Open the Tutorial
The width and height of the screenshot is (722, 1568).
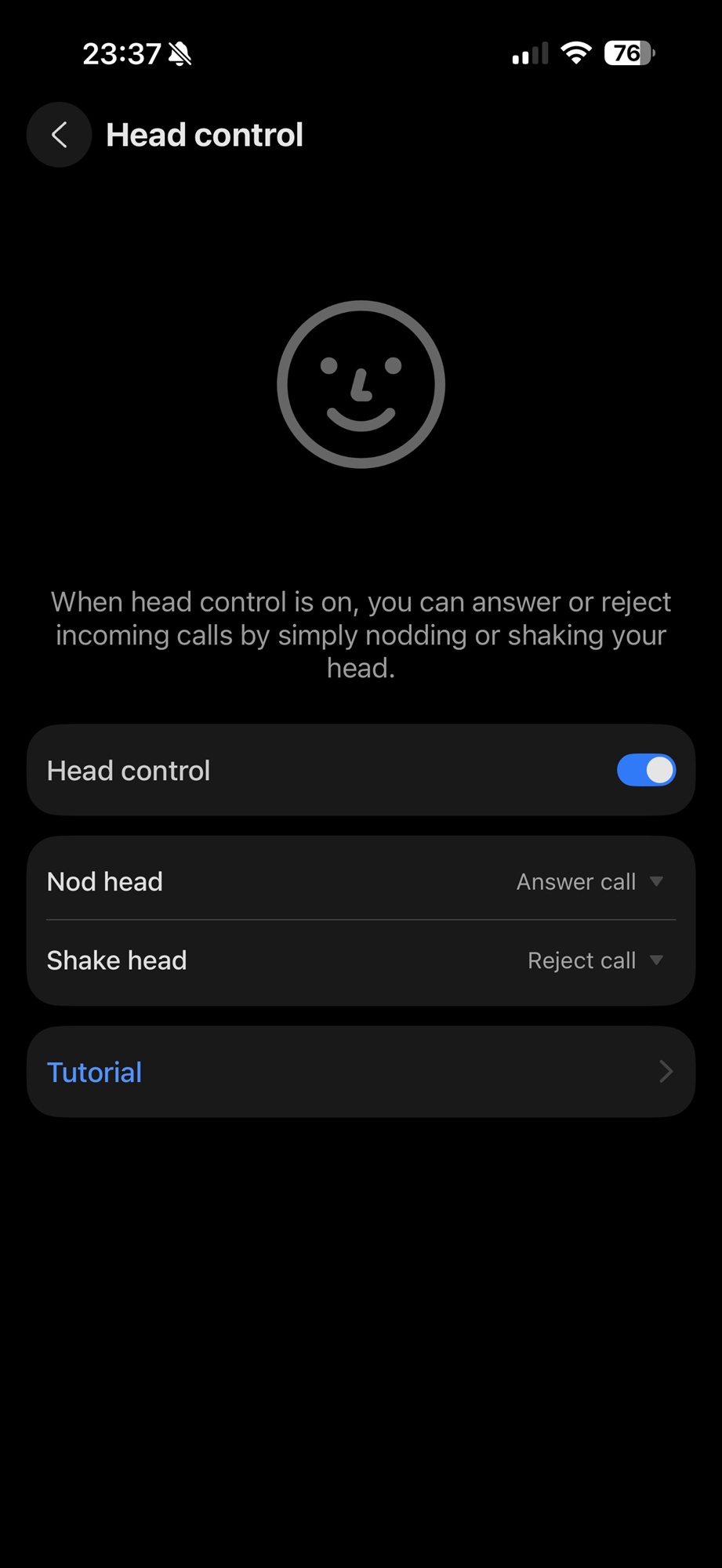pyautogui.click(x=361, y=1072)
